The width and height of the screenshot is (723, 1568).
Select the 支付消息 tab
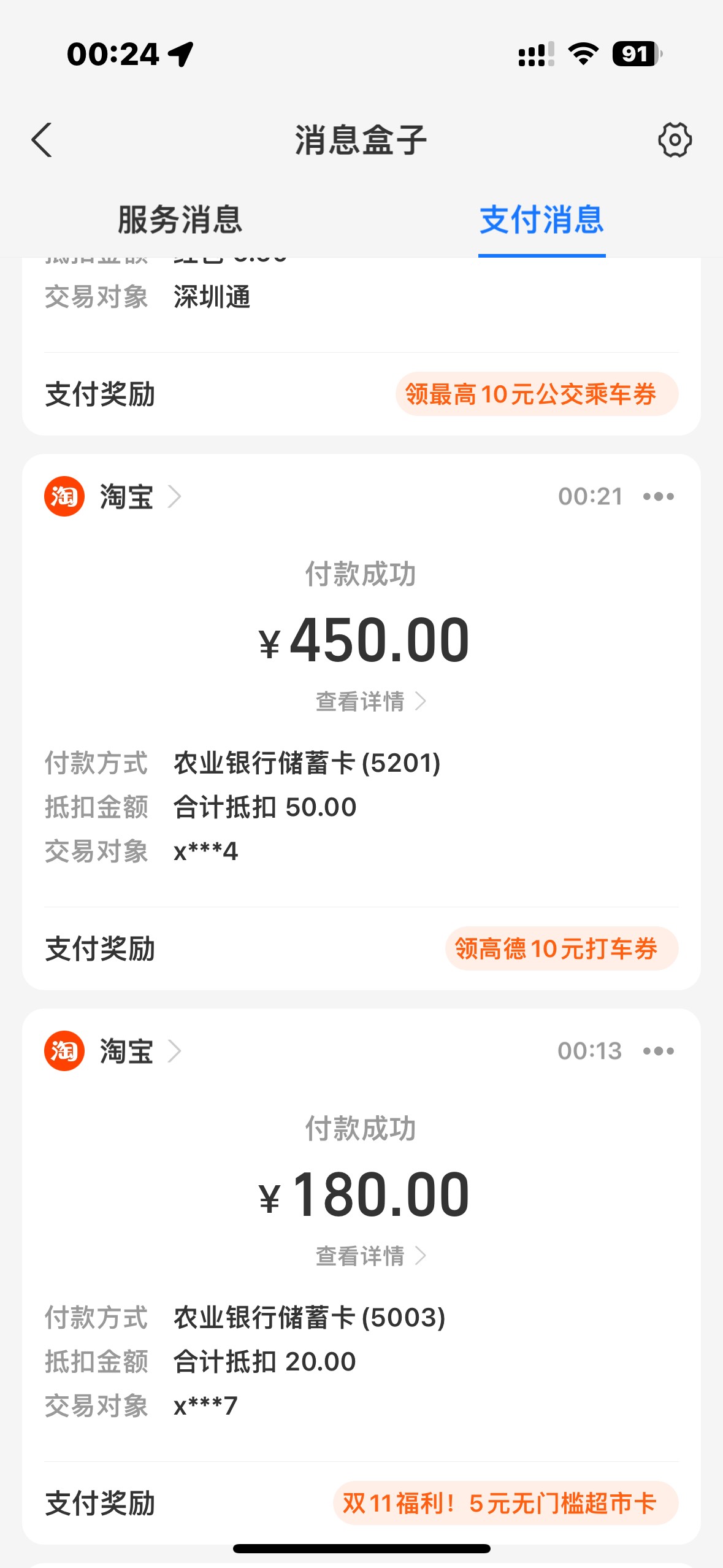pos(541,220)
